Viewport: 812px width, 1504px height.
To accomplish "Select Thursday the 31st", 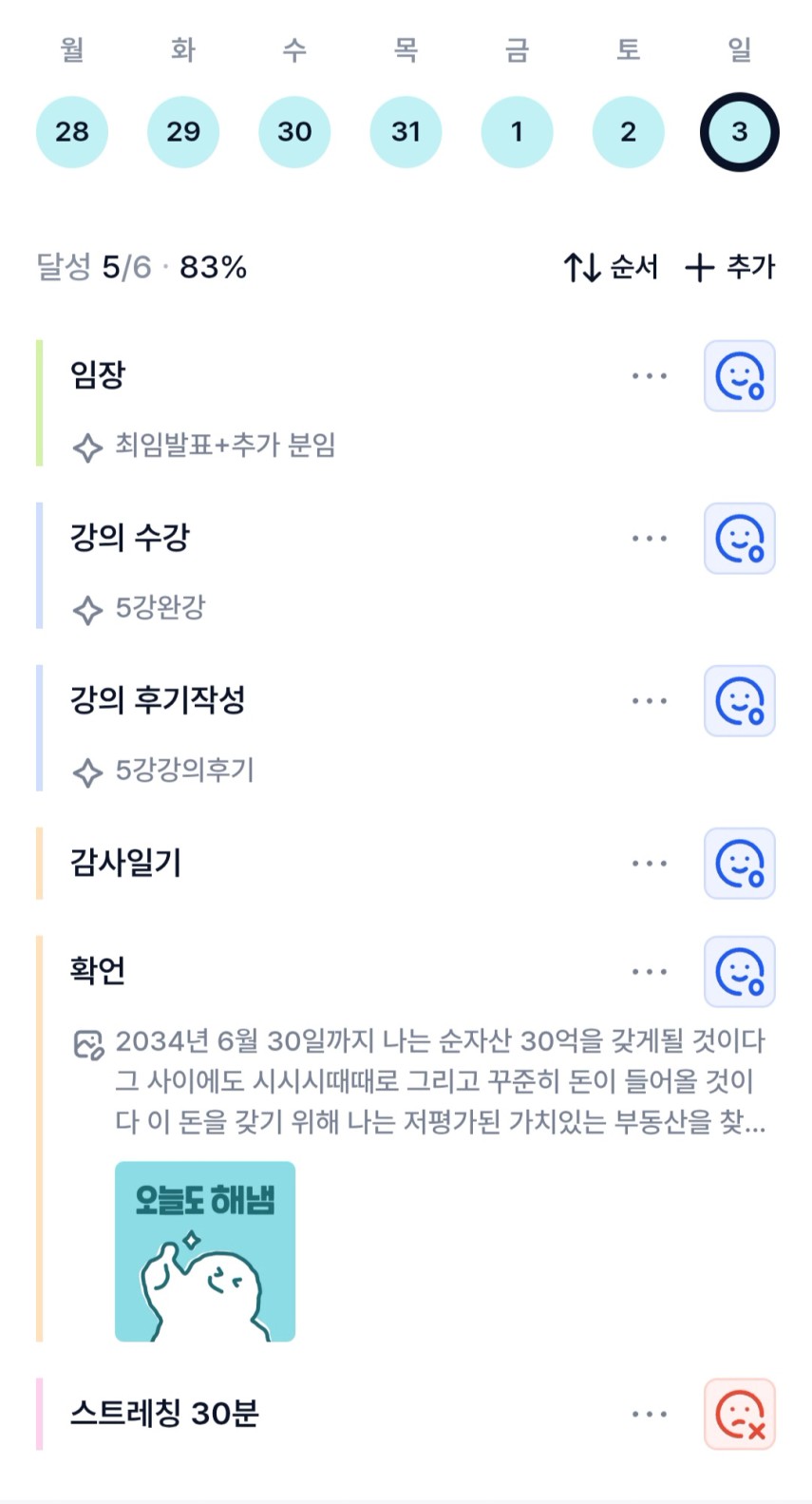I will [x=406, y=131].
